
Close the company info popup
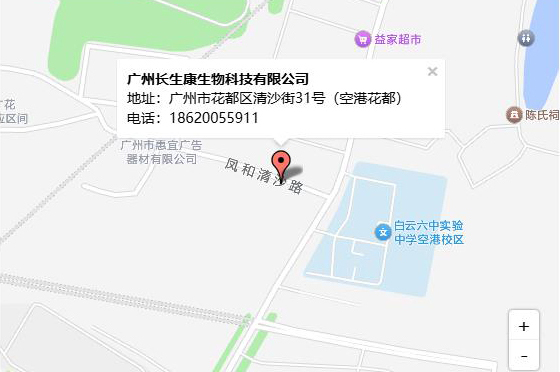[x=432, y=72]
